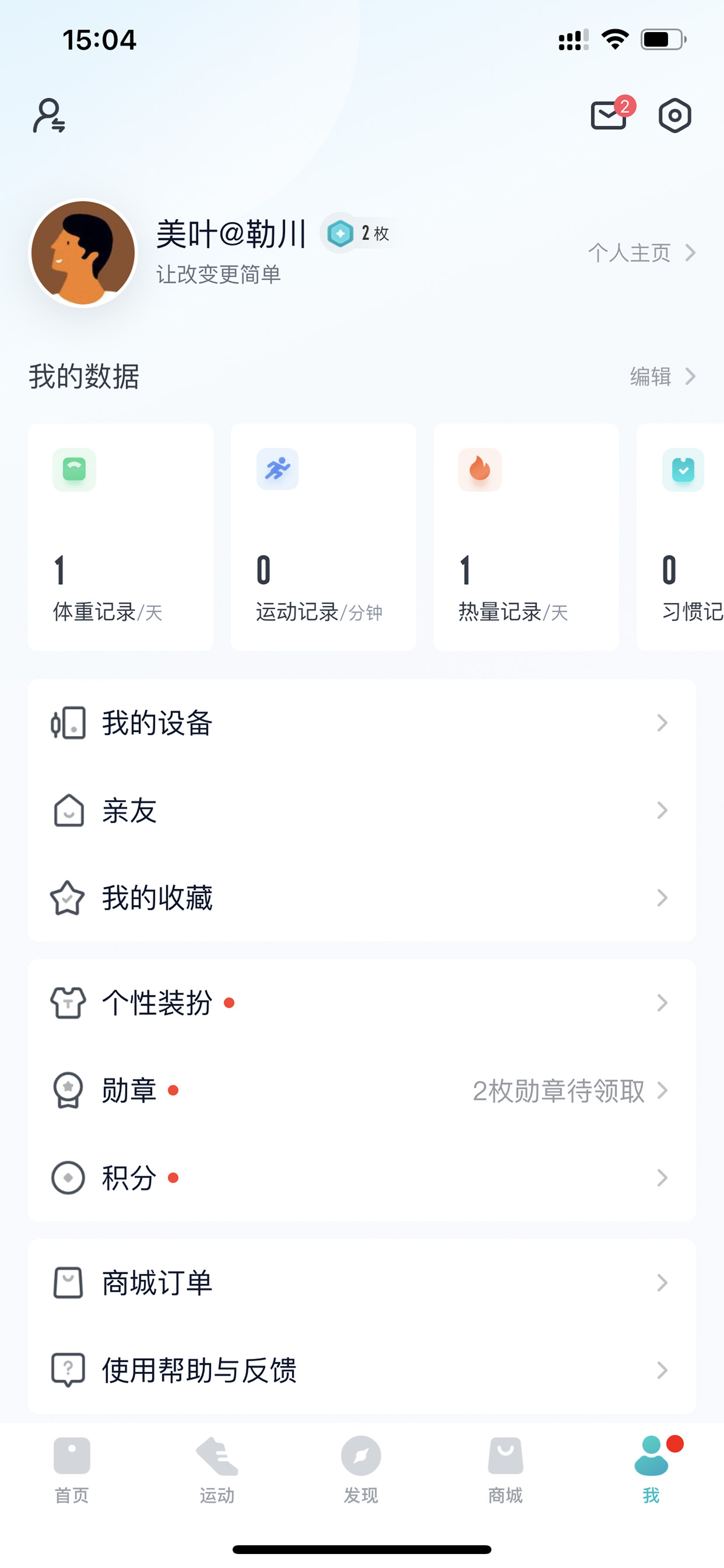Open 勋章 row to claim badges
This screenshot has height=1568, width=724.
coord(362,1091)
